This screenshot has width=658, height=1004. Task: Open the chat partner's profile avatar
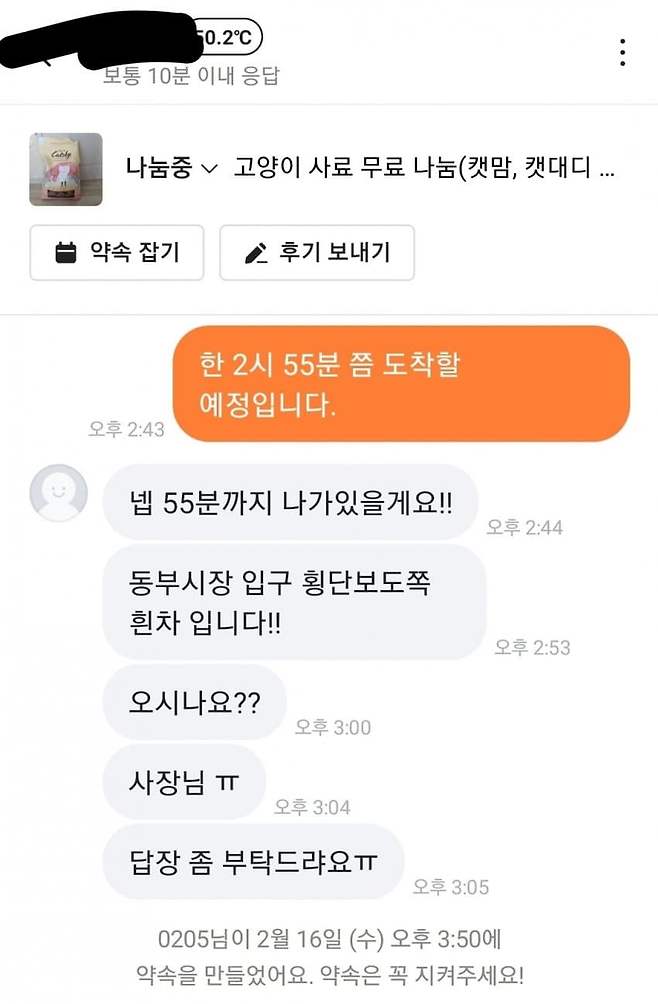pos(58,493)
